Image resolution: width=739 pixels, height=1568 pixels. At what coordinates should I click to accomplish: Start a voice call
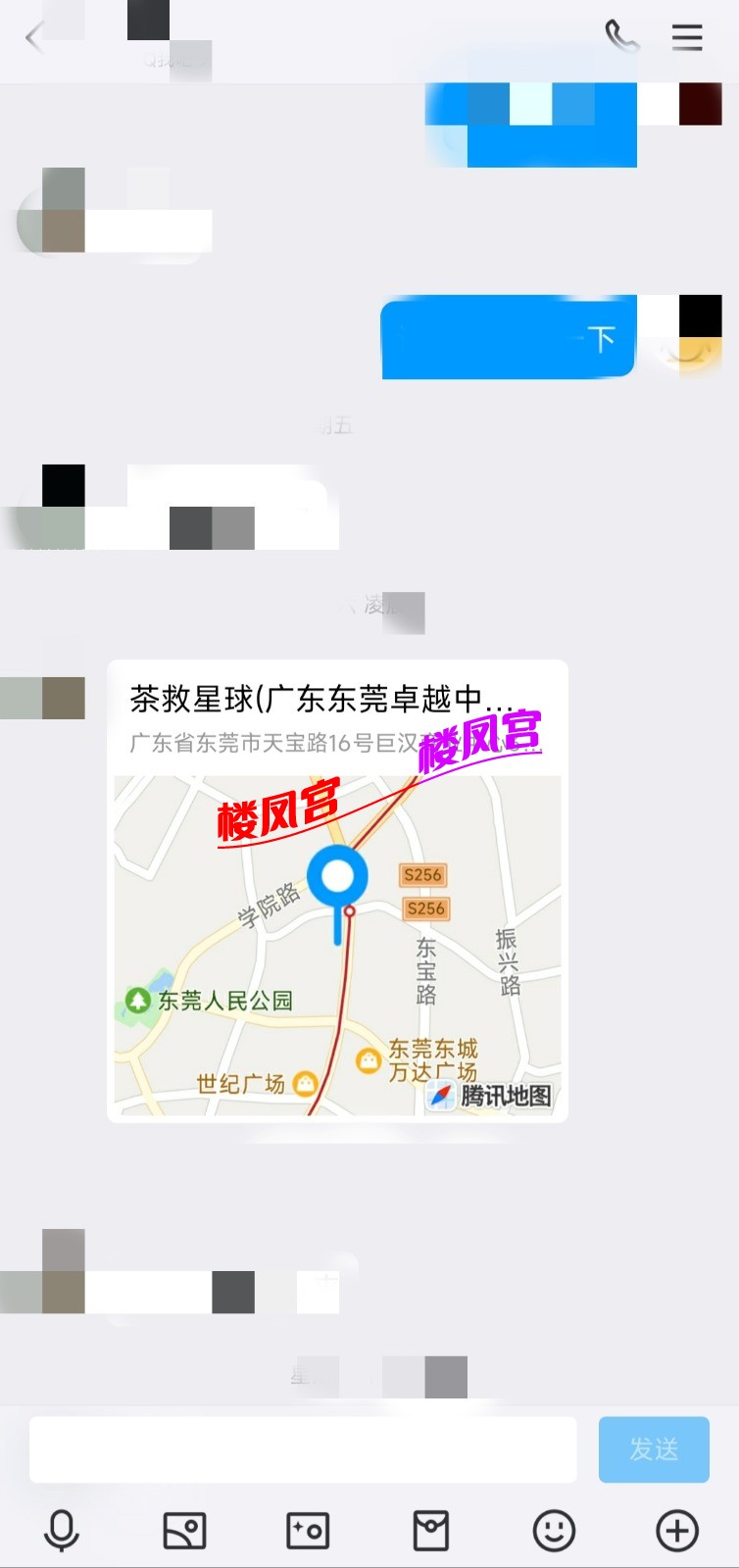(x=621, y=37)
